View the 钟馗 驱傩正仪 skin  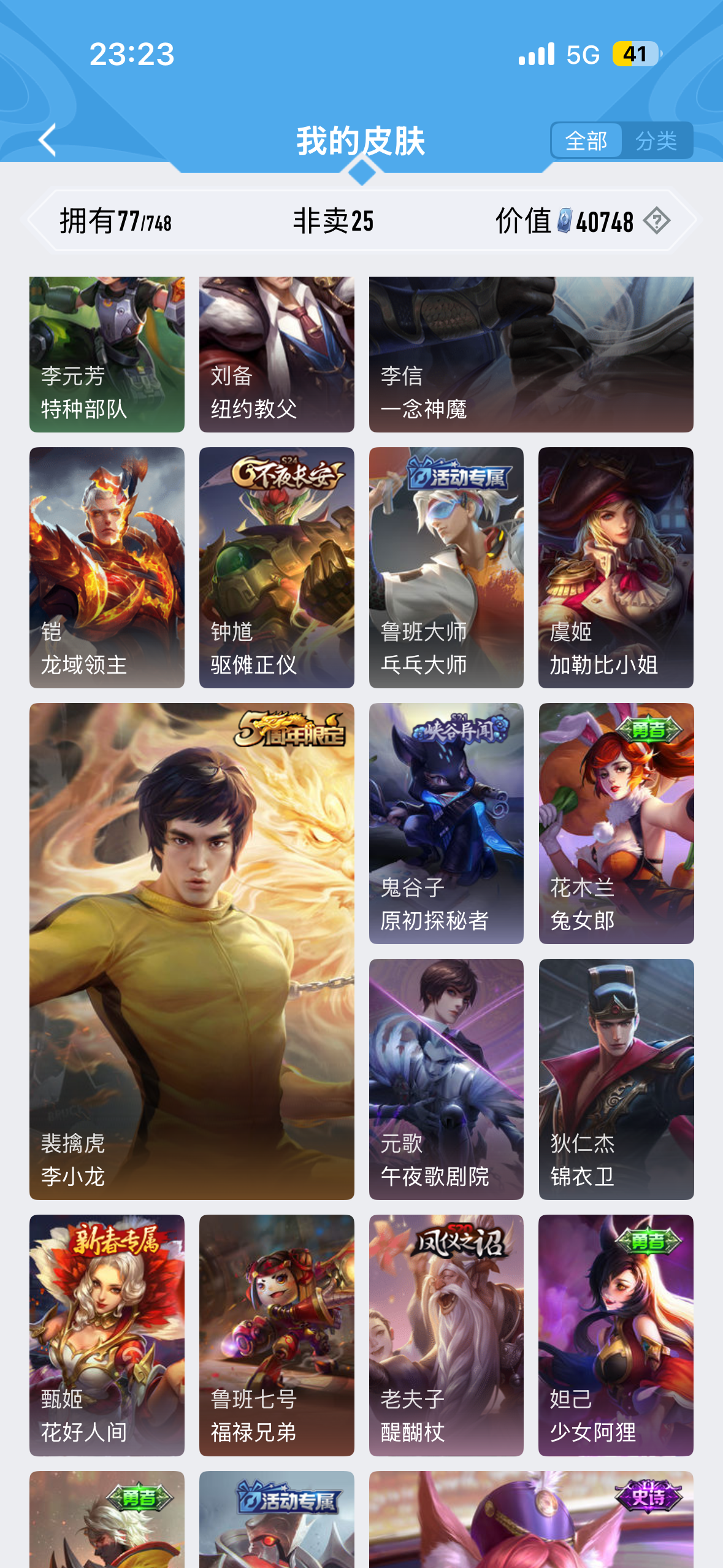click(277, 567)
